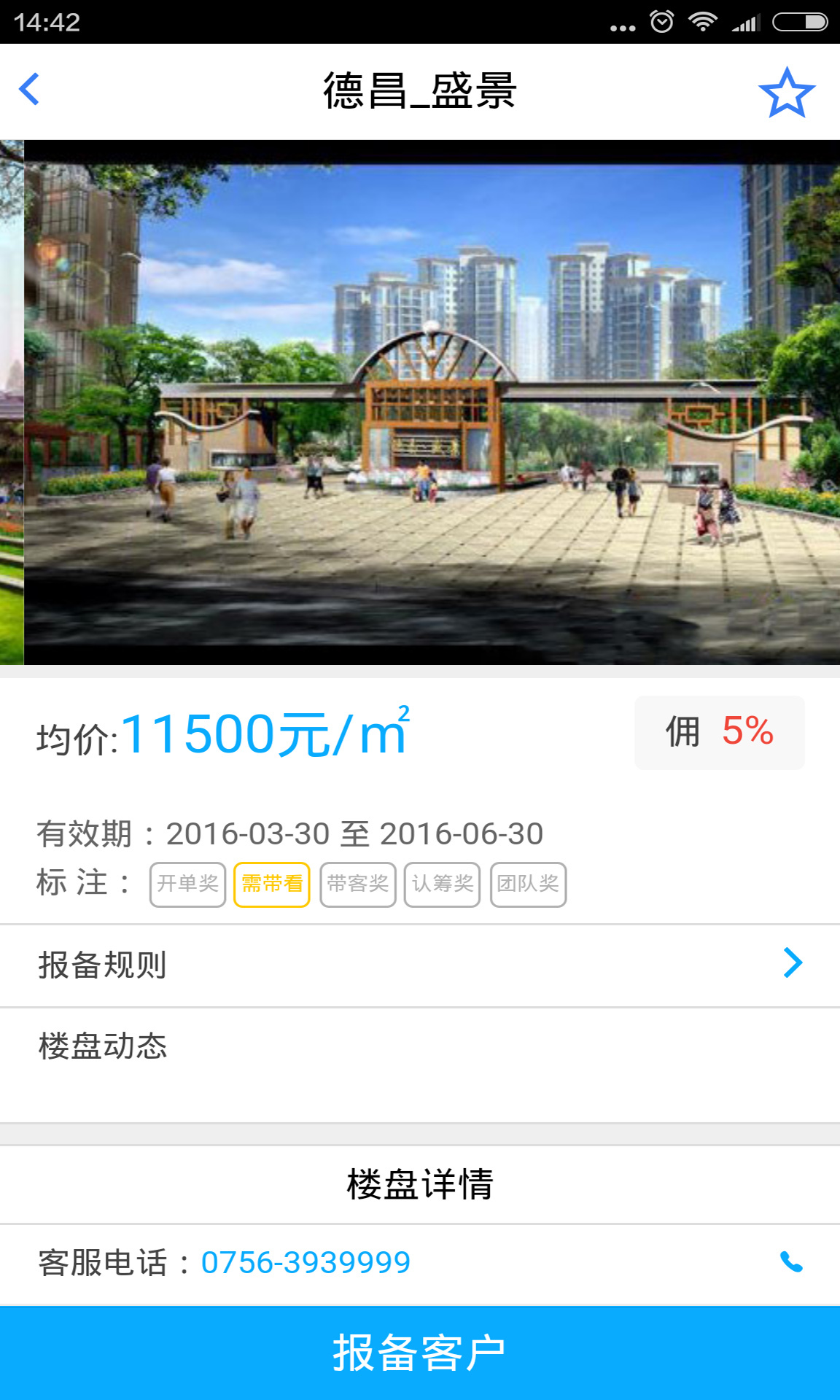Dial the 0756-3939999 hotline number

coord(306,1262)
